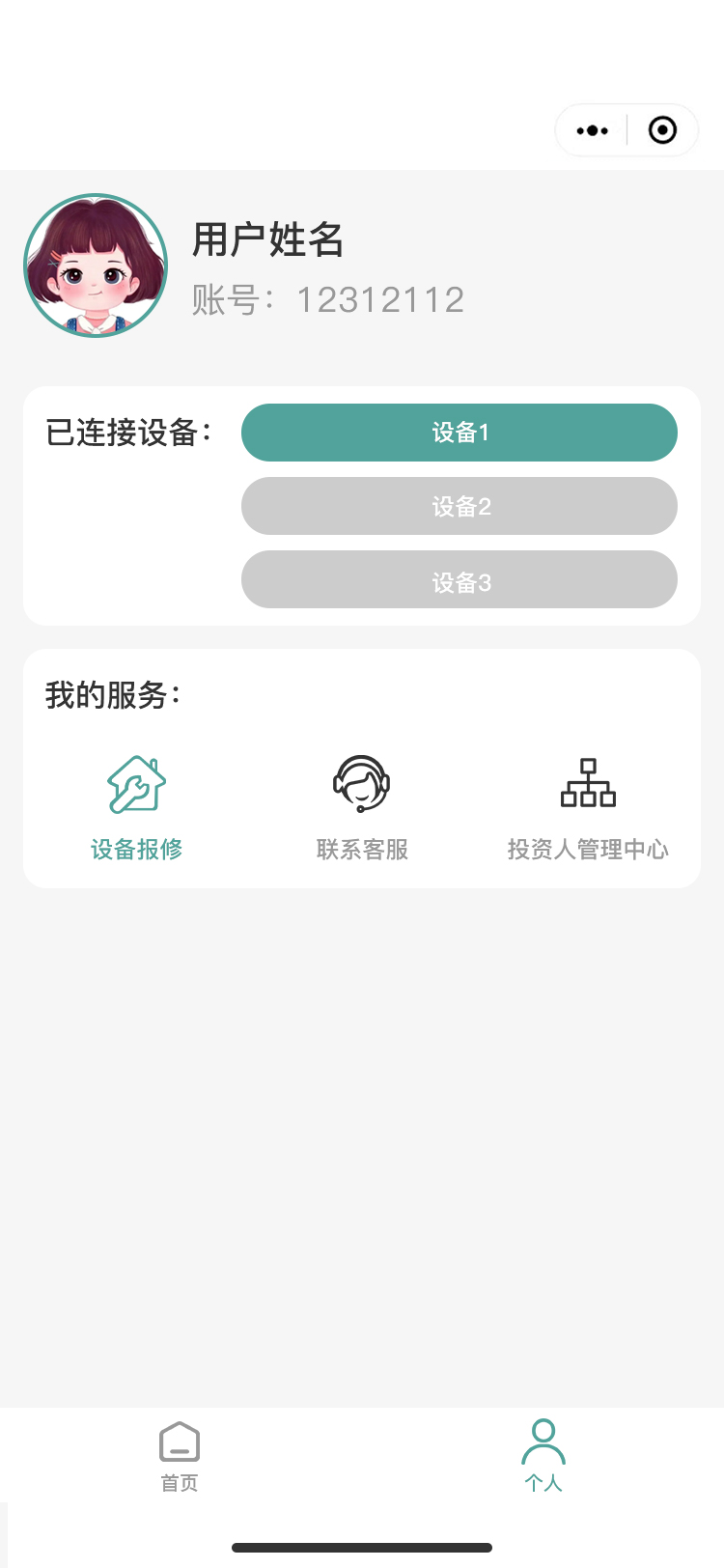Tap the 用户姓名 username text
The width and height of the screenshot is (724, 1568).
(267, 241)
